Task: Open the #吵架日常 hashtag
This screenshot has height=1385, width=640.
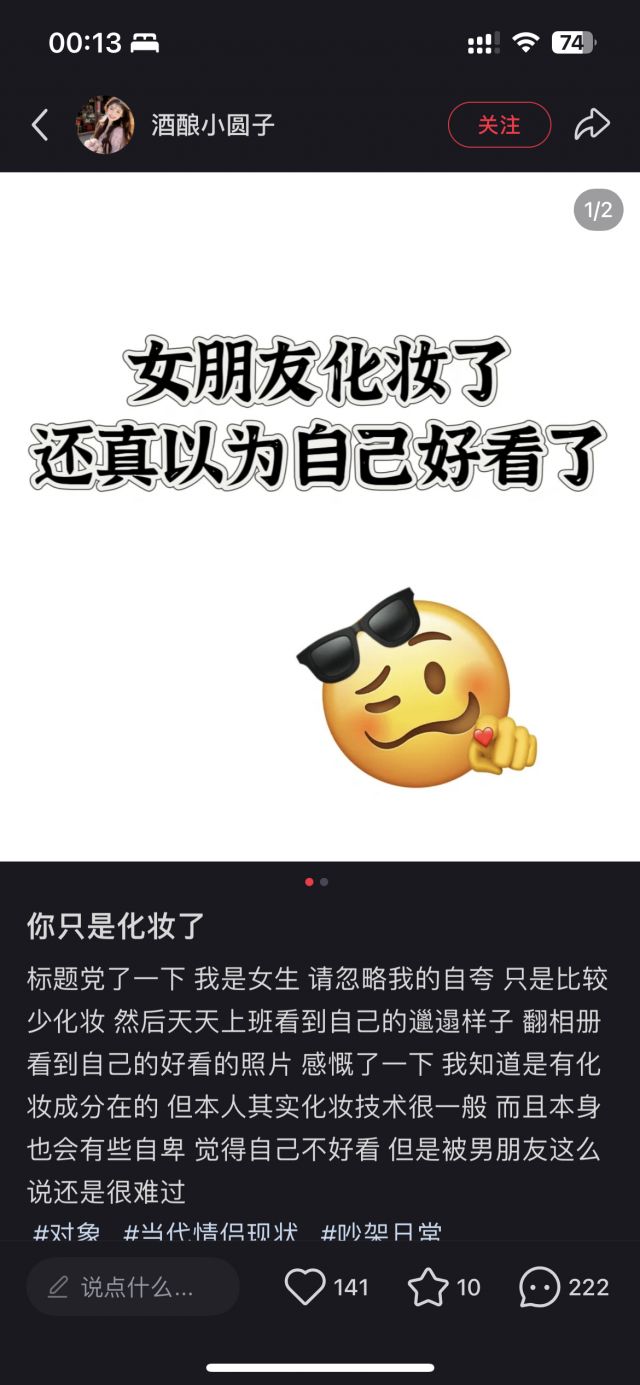Action: coord(381,1232)
